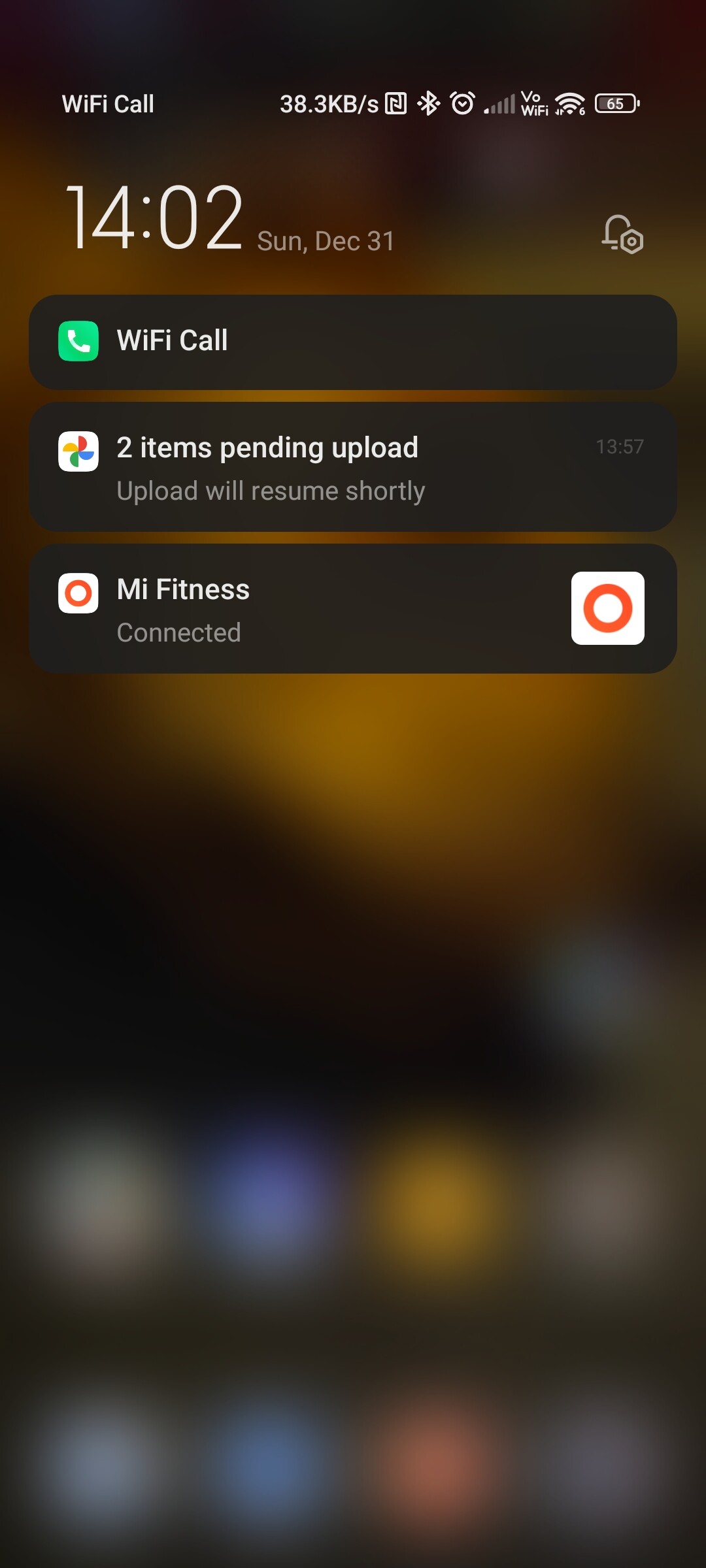This screenshot has height=1568, width=706.
Task: Open the pending upload Photos notification
Action: (353, 466)
